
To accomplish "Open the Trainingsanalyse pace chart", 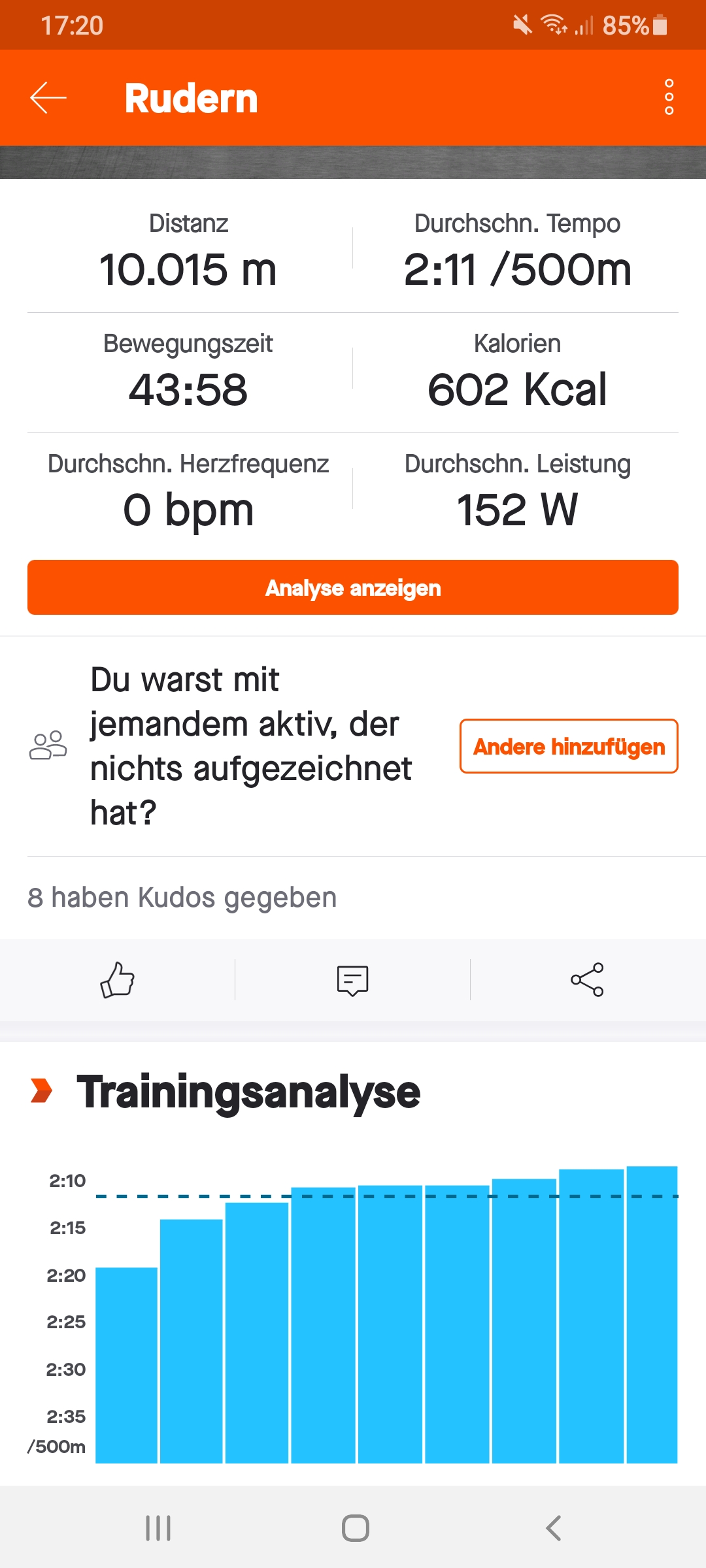I will coord(386,1313).
